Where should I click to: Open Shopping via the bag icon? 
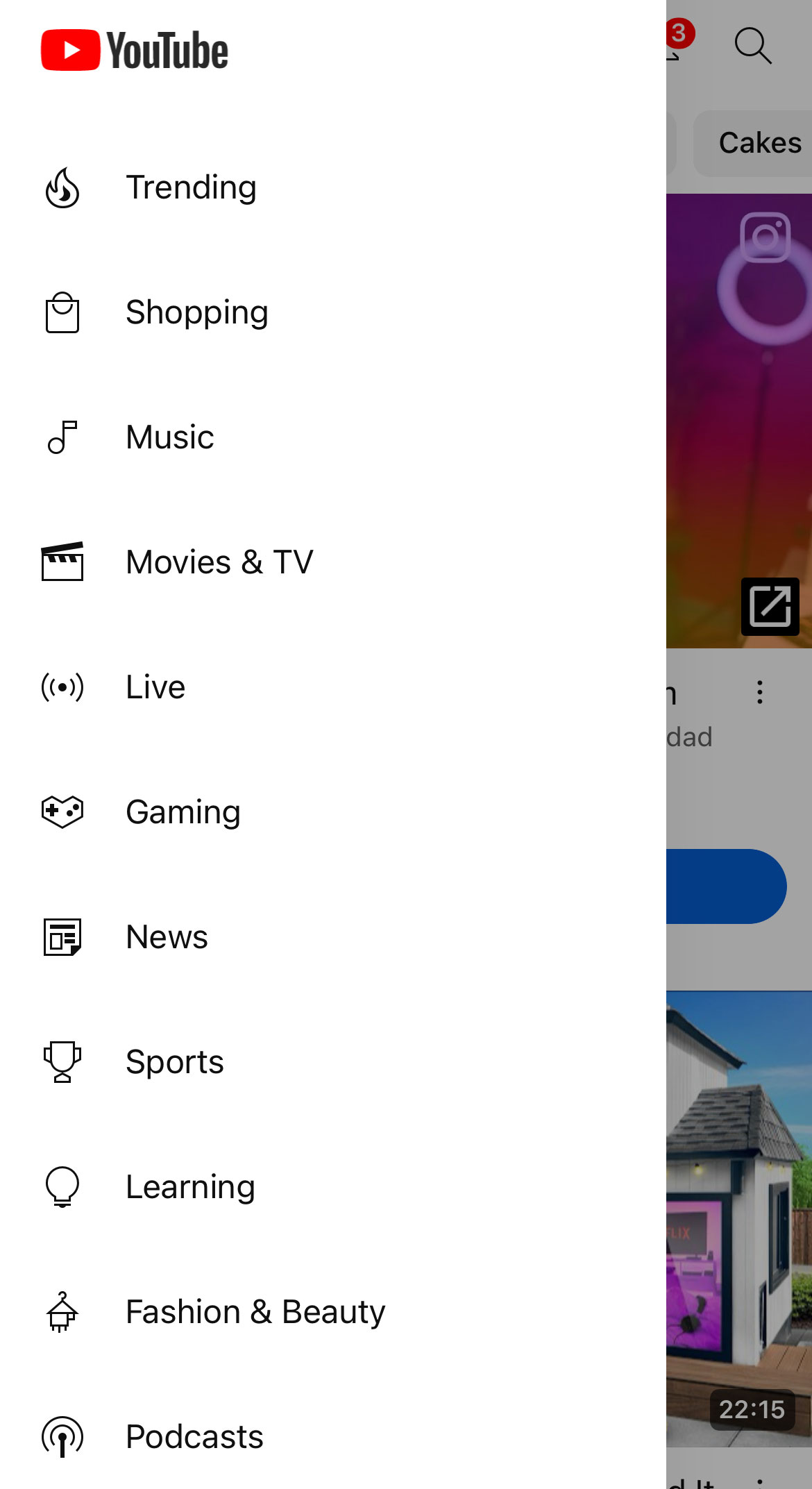[61, 312]
